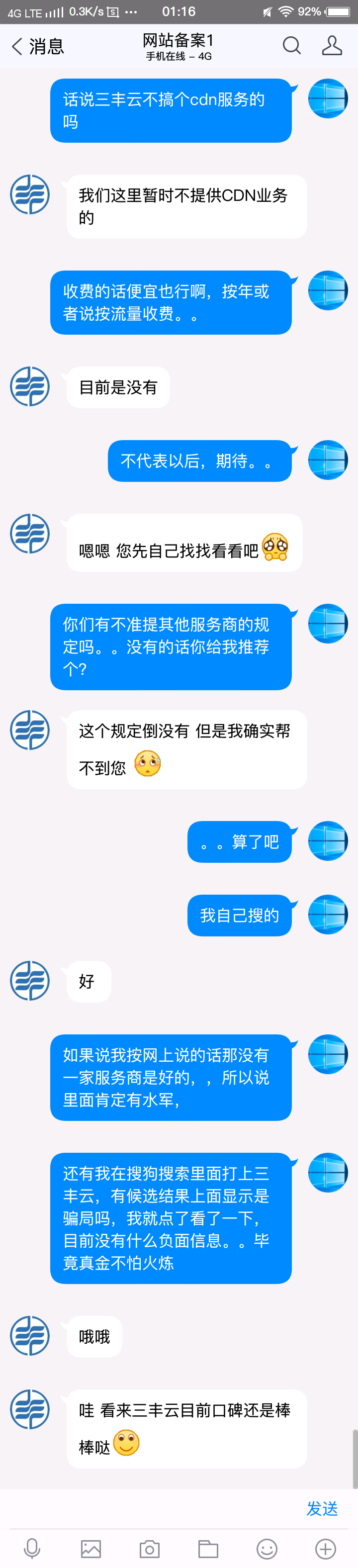Open the sender avatar beside 目前是没有
This screenshot has width=358, height=1568.
pos(30,386)
